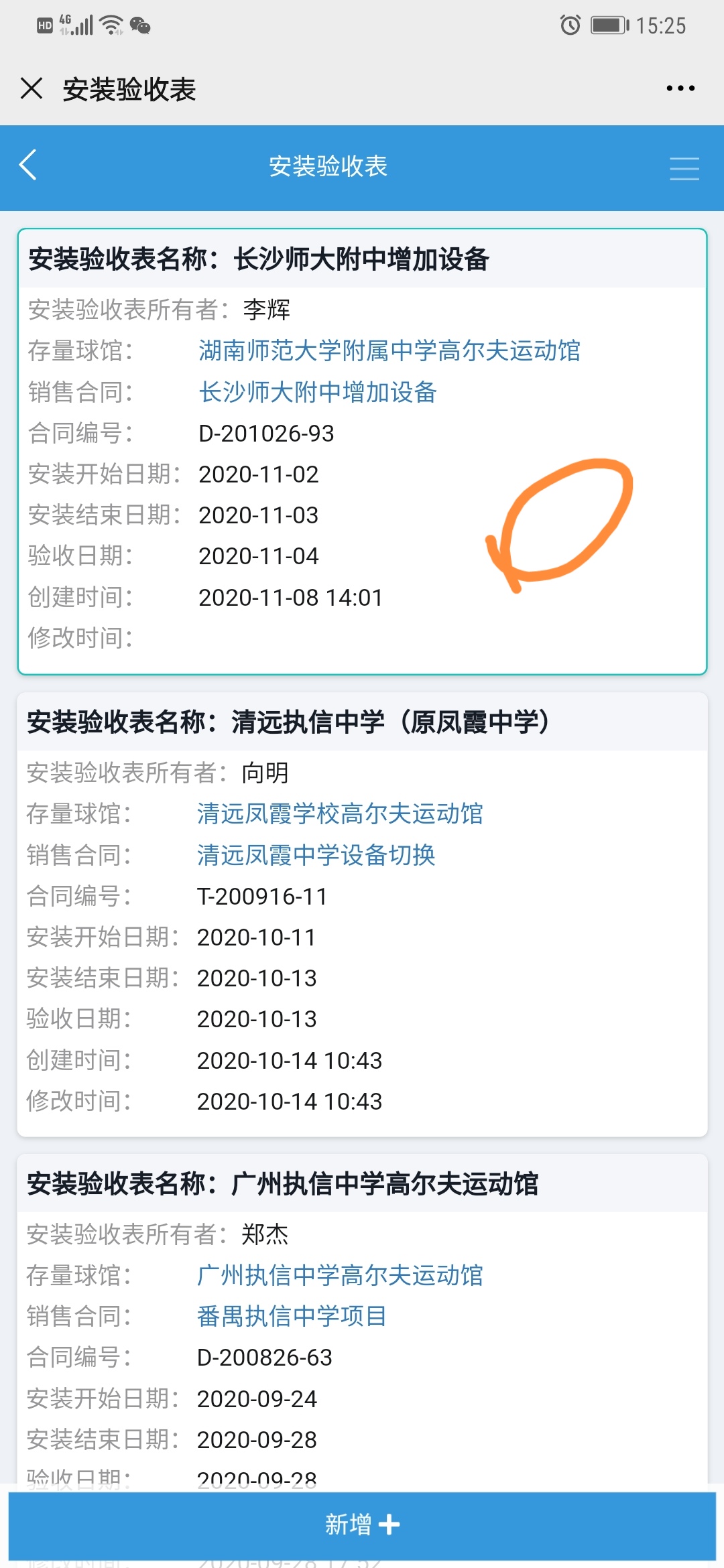Close the 安装验收表 web page
Image resolution: width=724 pixels, height=1568 pixels.
[x=32, y=88]
